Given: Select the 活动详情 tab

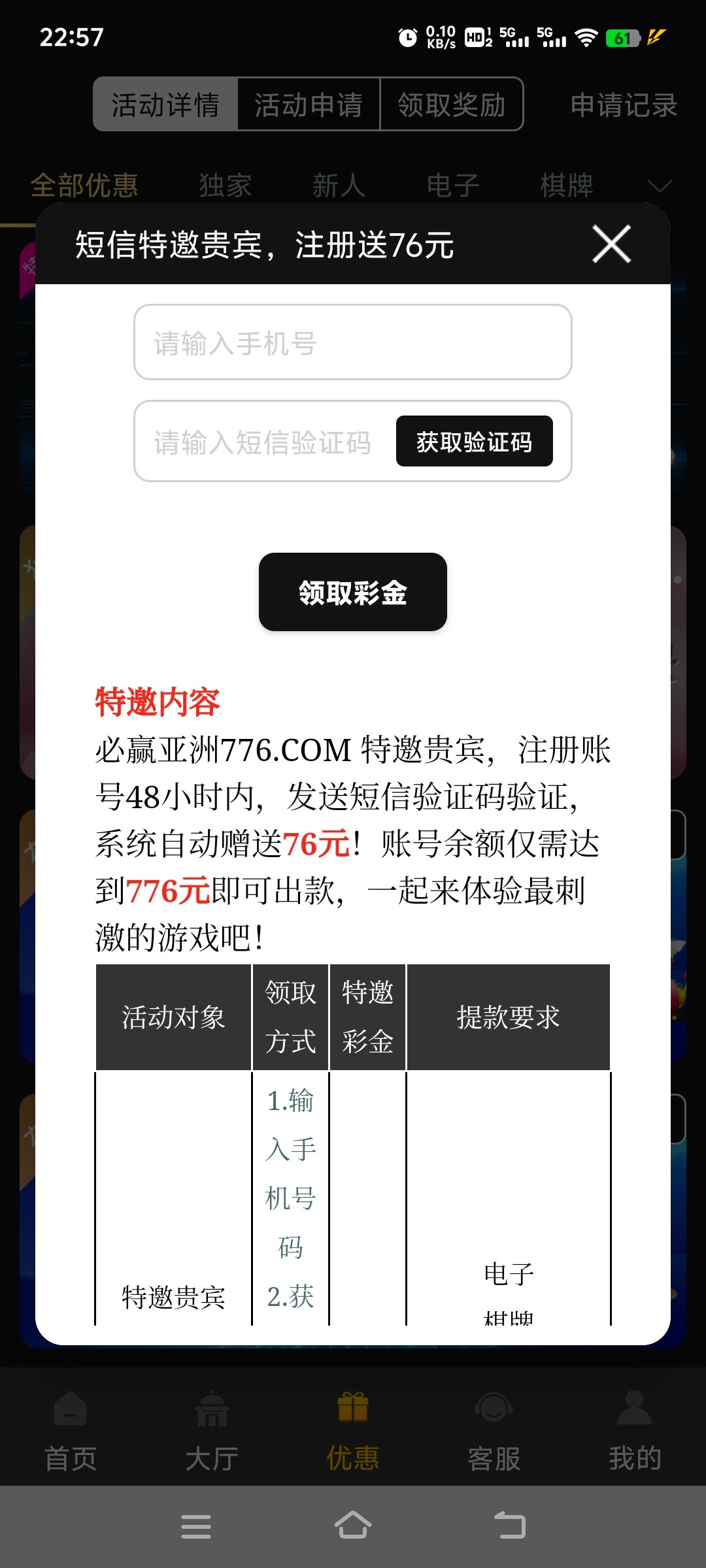Looking at the screenshot, I should tap(165, 105).
